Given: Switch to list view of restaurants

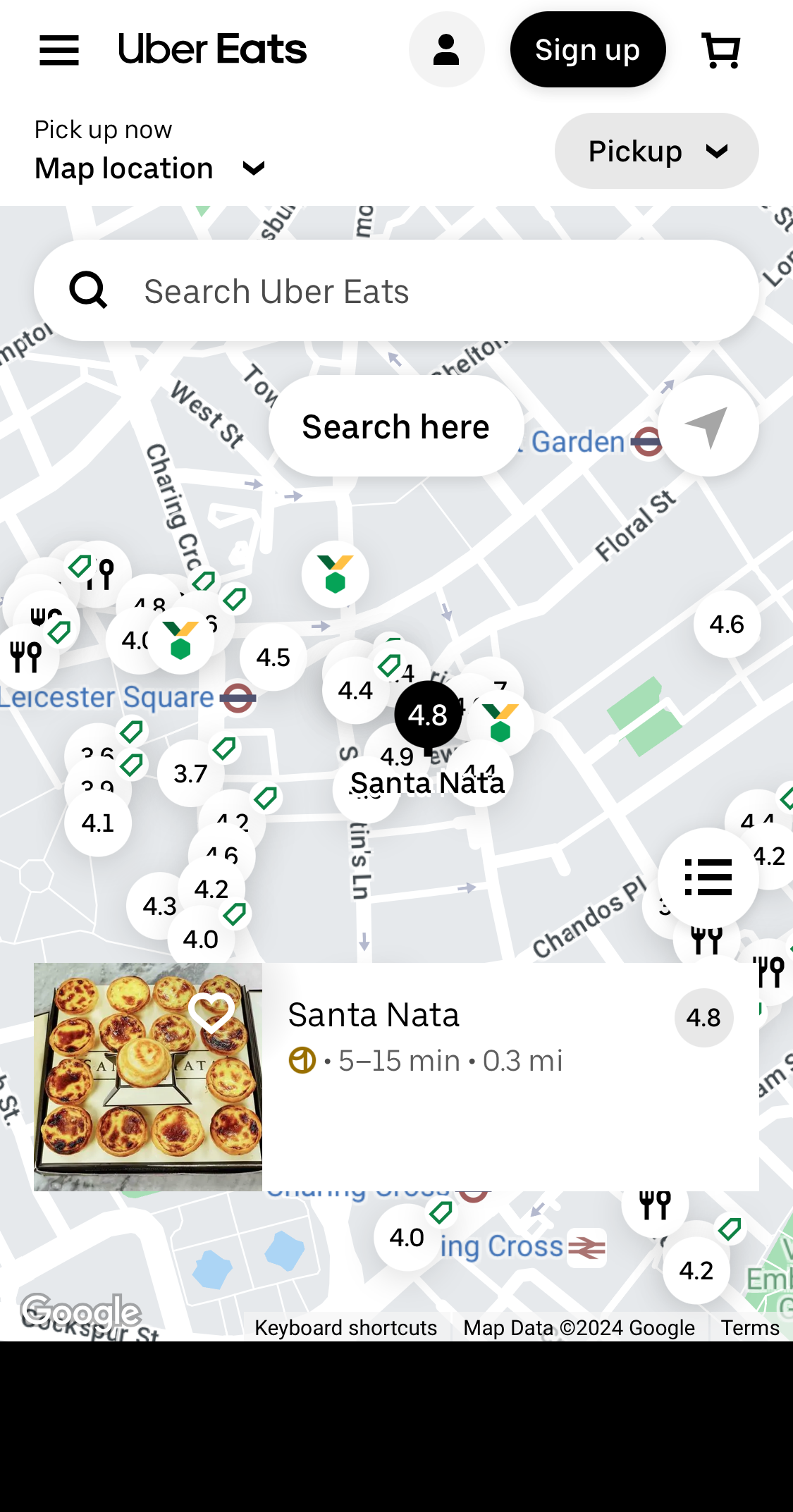Looking at the screenshot, I should (707, 876).
